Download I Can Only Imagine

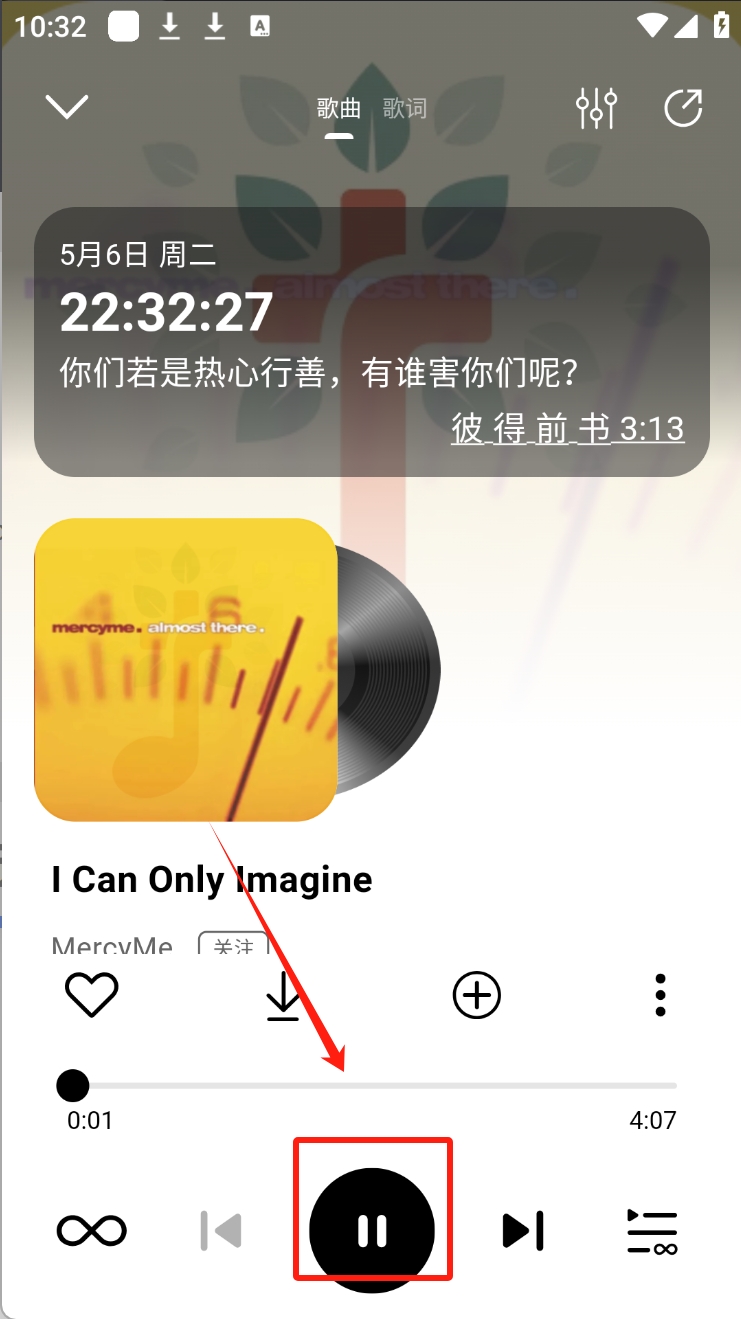(283, 996)
